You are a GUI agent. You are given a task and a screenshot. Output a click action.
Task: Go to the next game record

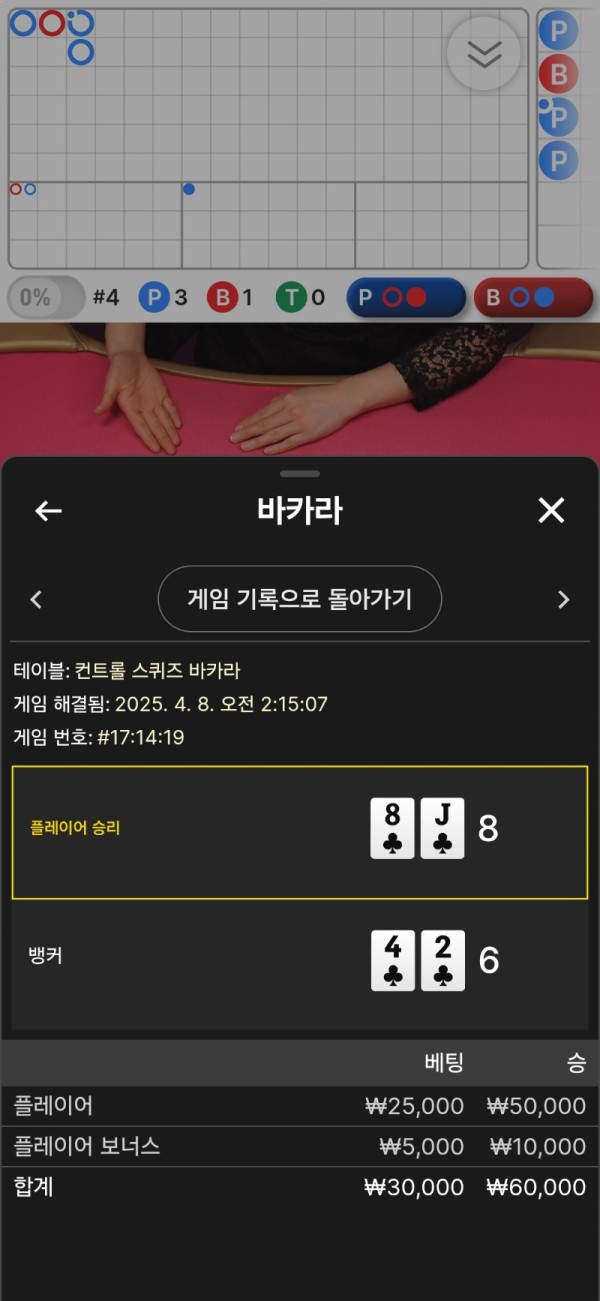coord(563,600)
